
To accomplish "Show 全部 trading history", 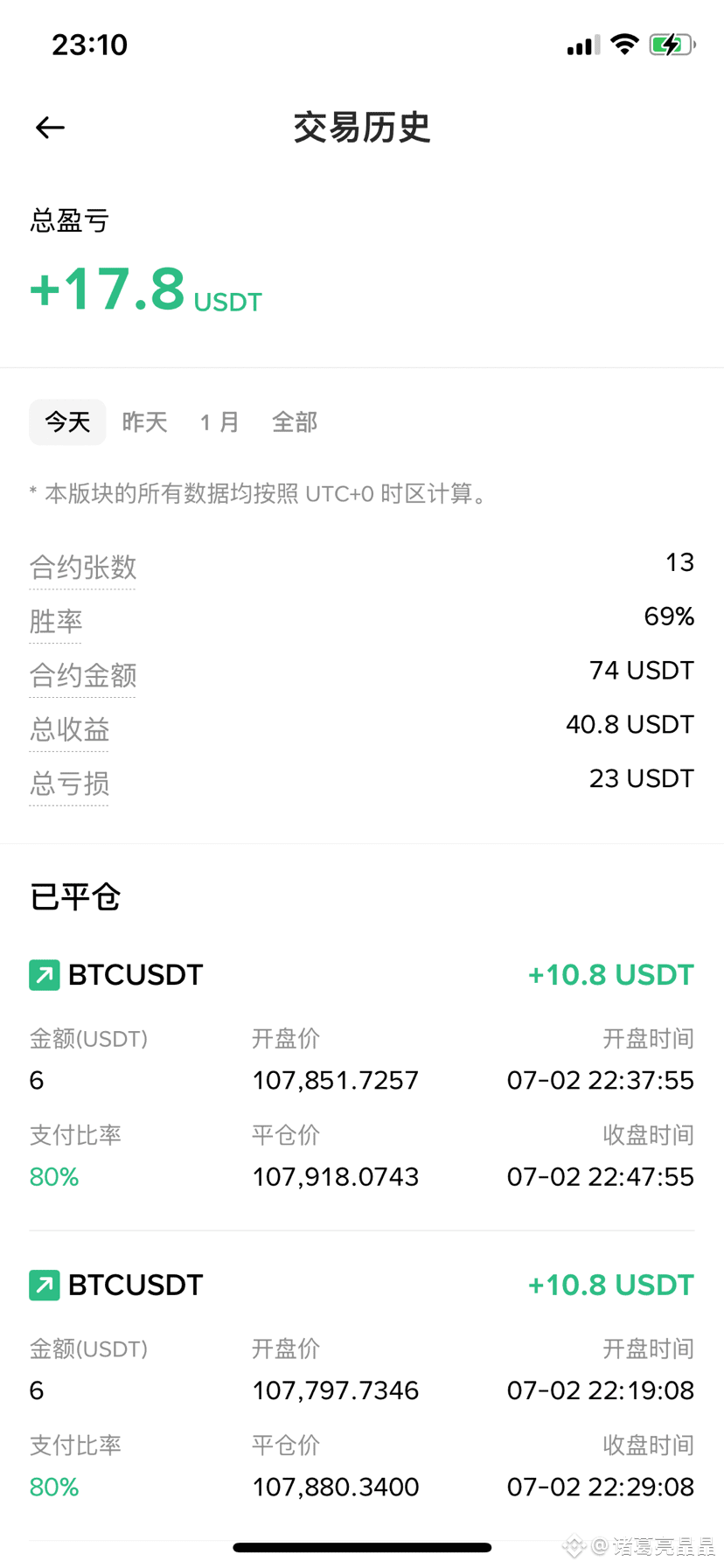I will coord(295,422).
